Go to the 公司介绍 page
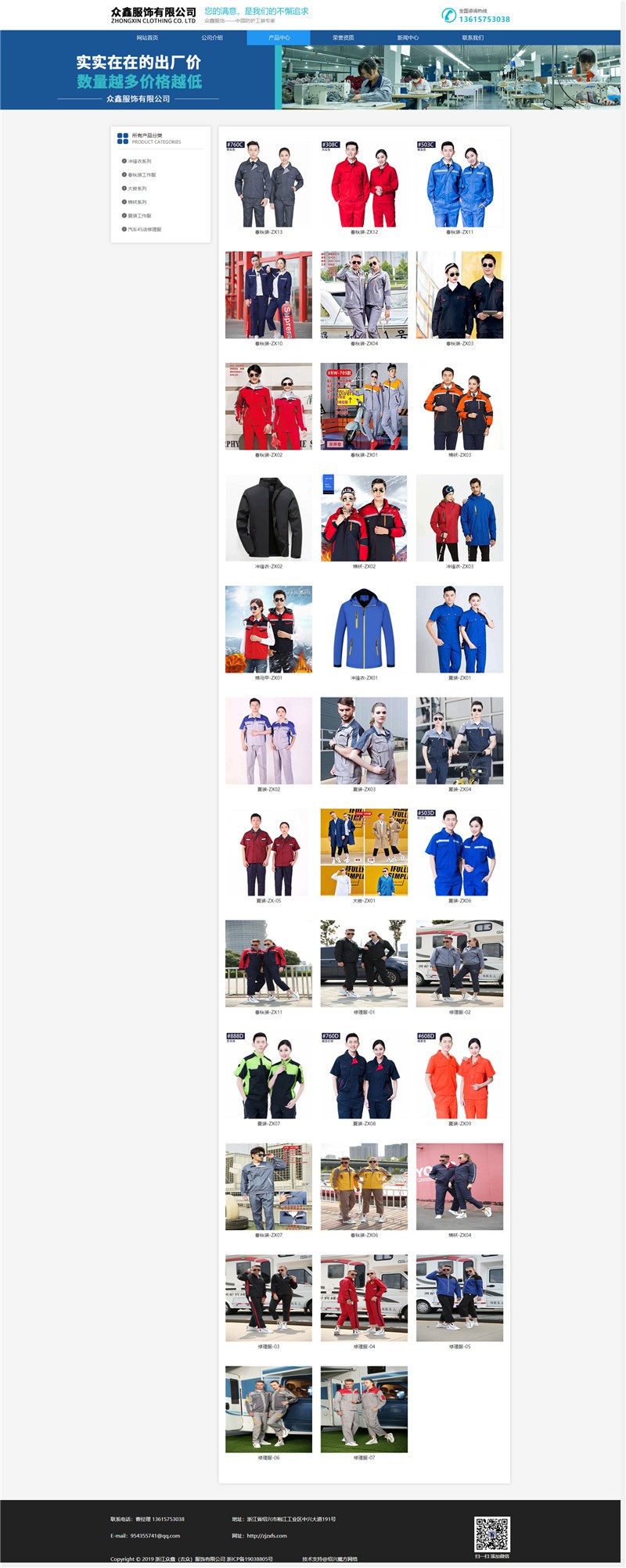The image size is (626, 1568). tap(212, 38)
